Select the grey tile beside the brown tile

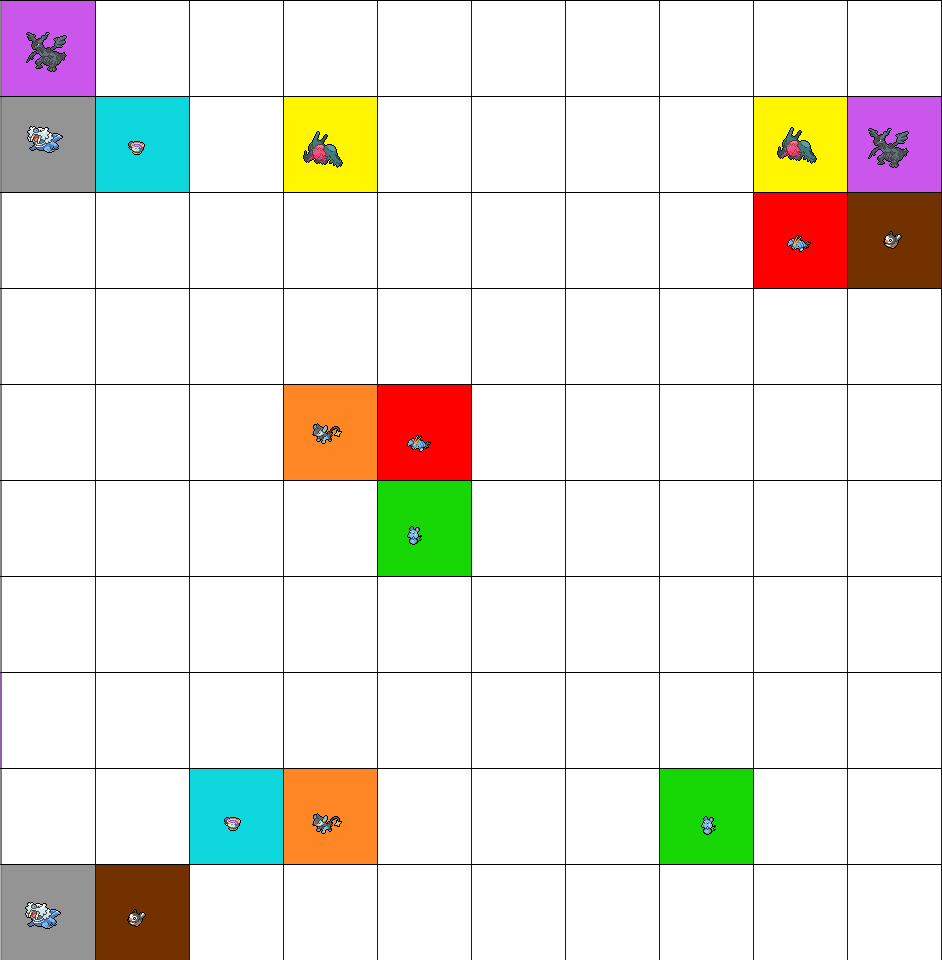pyautogui.click(x=47, y=912)
